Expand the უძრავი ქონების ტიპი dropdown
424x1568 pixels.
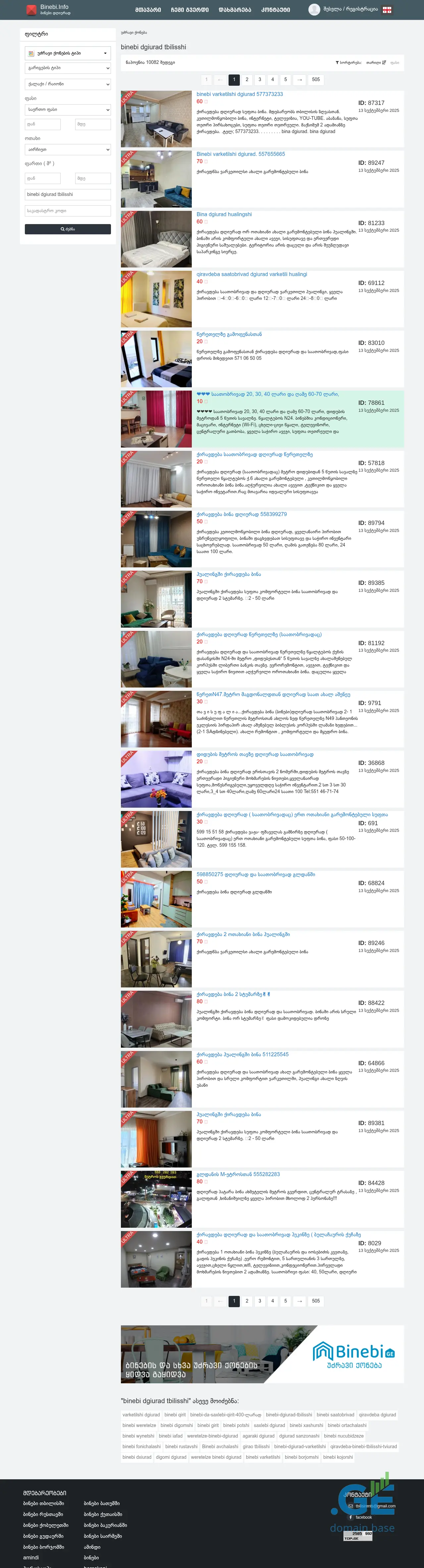68,54
